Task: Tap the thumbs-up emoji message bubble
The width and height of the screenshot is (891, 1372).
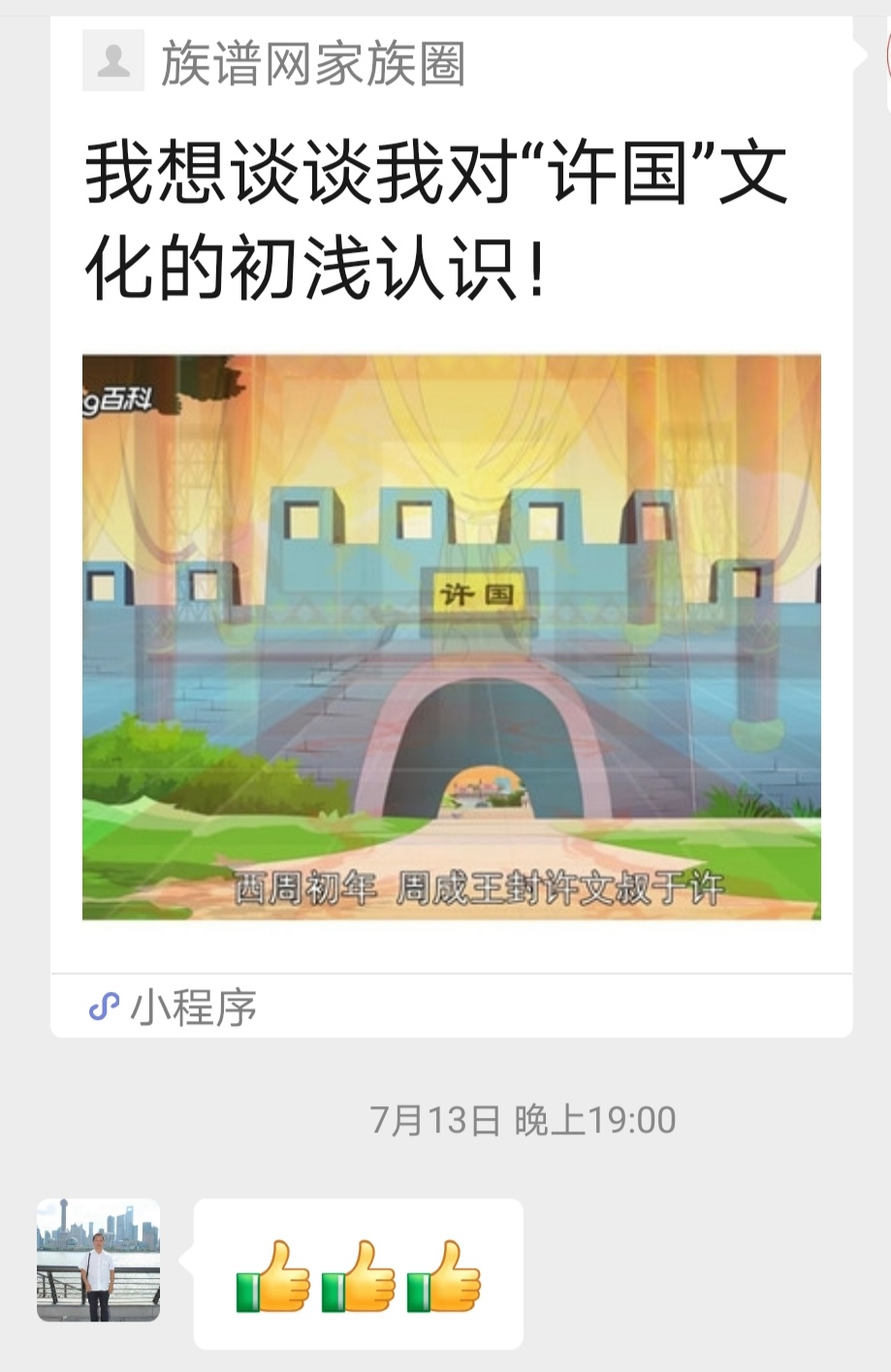Action: [358, 1274]
